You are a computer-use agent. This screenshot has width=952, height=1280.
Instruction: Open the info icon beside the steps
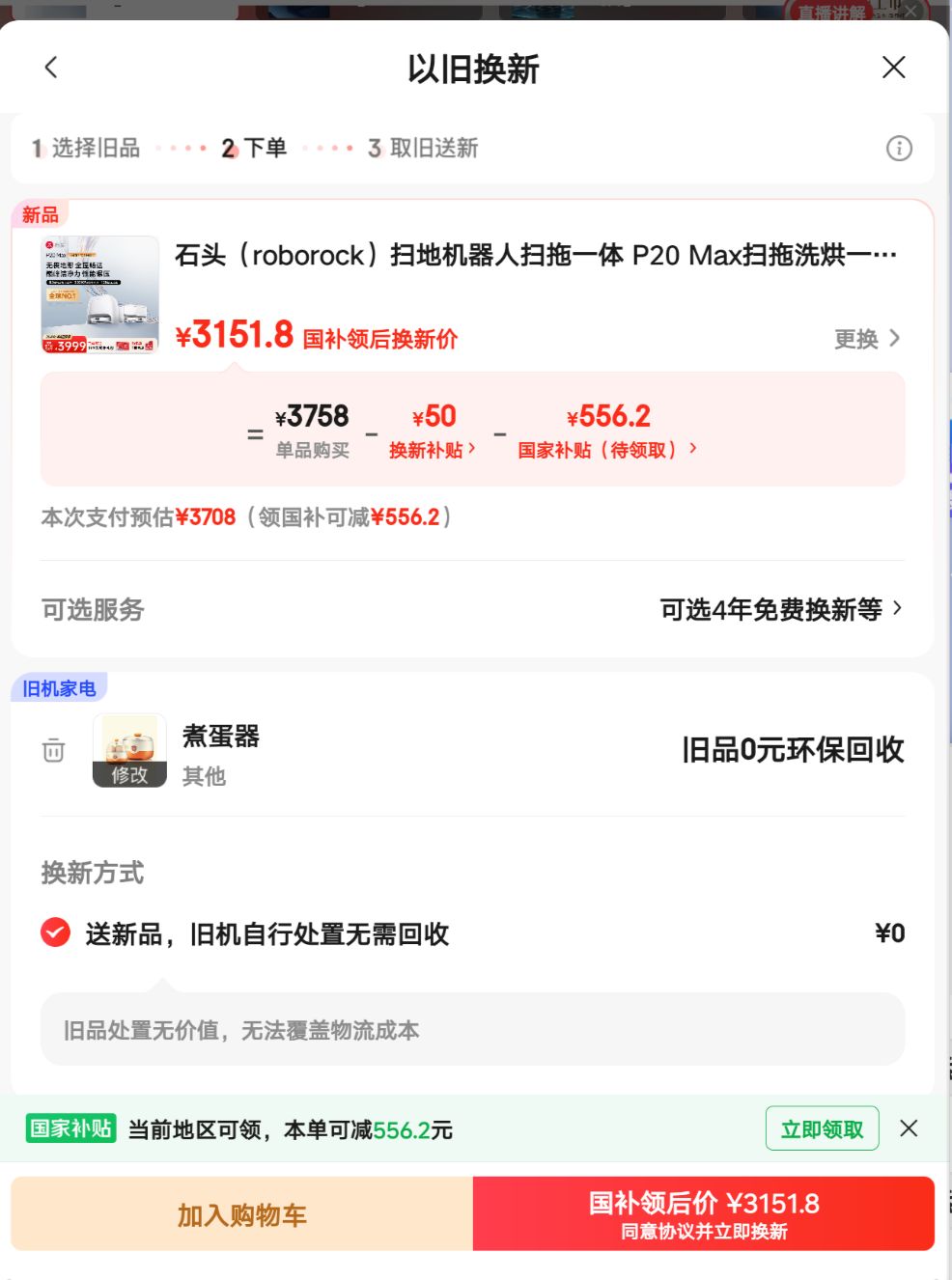pyautogui.click(x=899, y=149)
